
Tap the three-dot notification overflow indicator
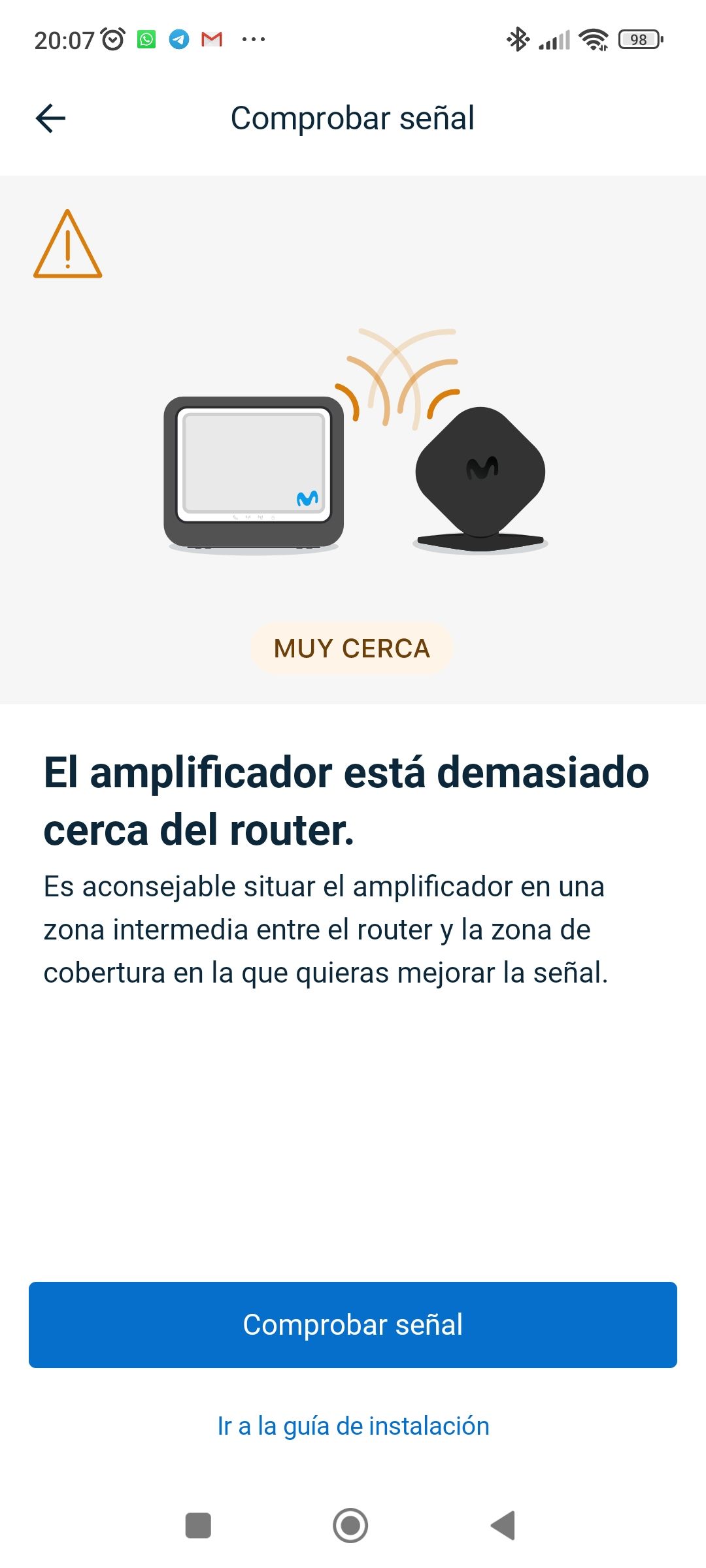(x=254, y=39)
